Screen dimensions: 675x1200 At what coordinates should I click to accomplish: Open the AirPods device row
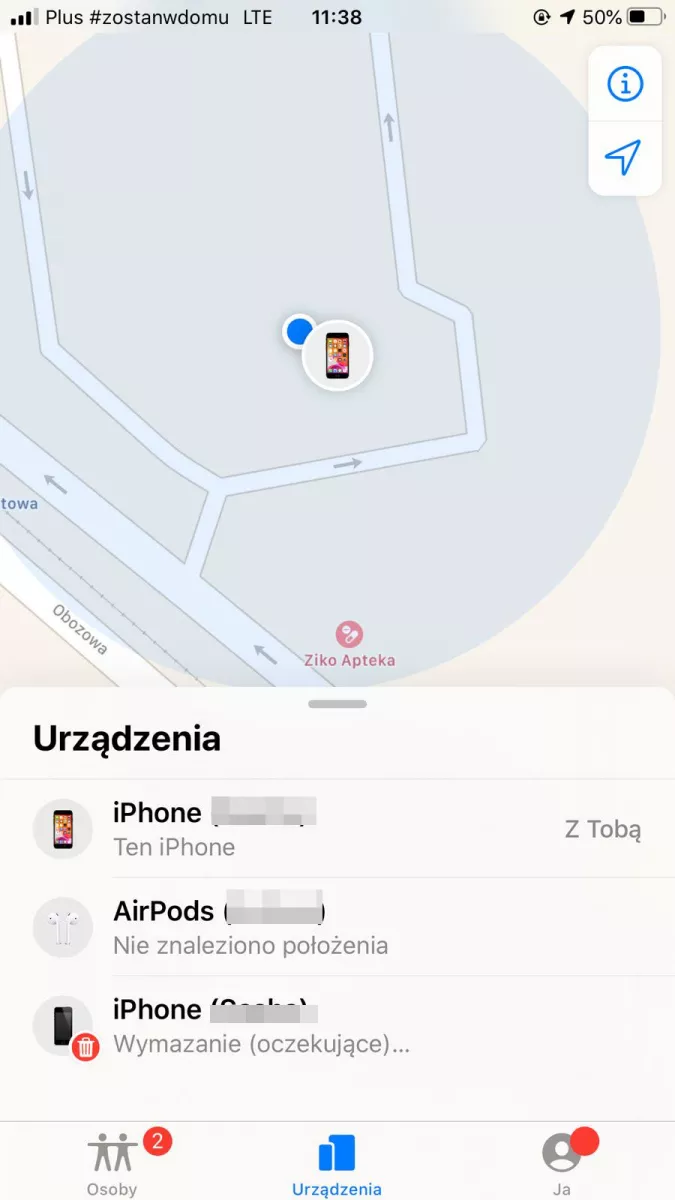337,927
